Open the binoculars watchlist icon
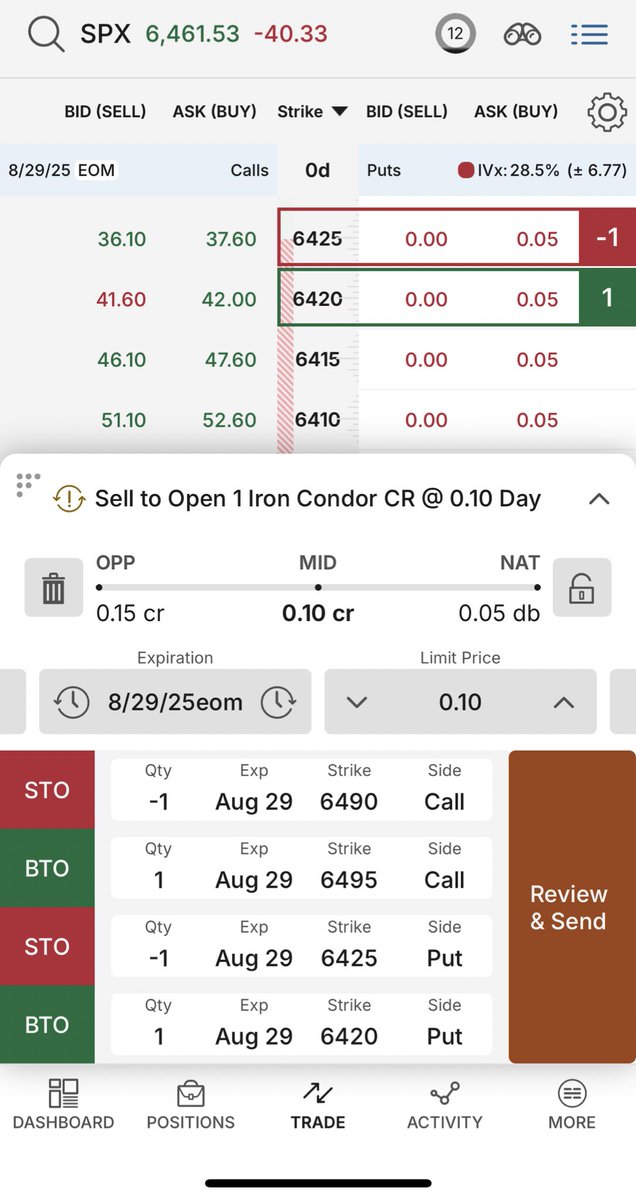Screen dimensions: 636x1200 click(522, 34)
